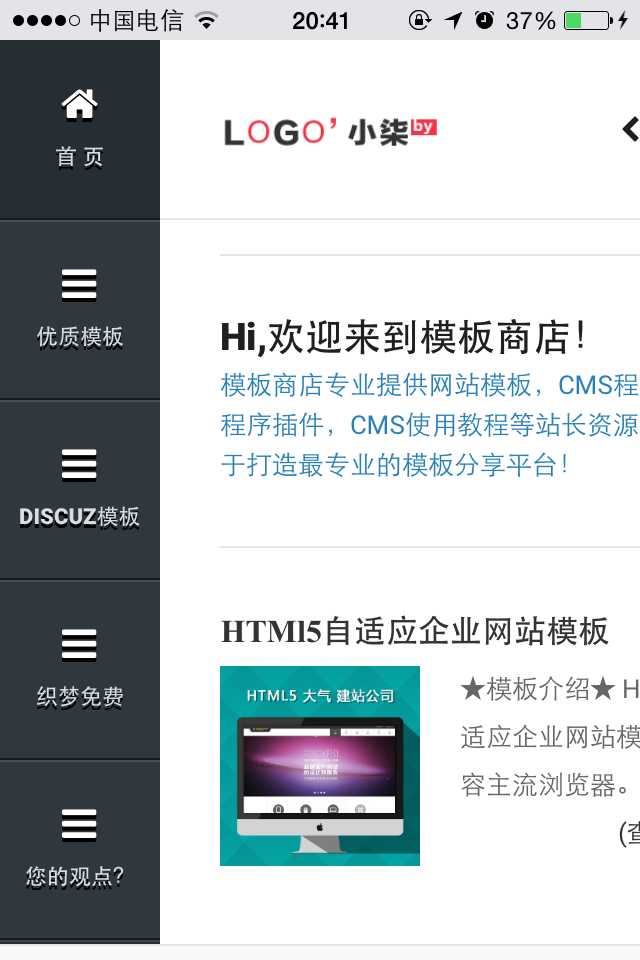Image resolution: width=640 pixels, height=960 pixels.
Task: Open the 首页 home item in the sidebar
Action: point(80,130)
